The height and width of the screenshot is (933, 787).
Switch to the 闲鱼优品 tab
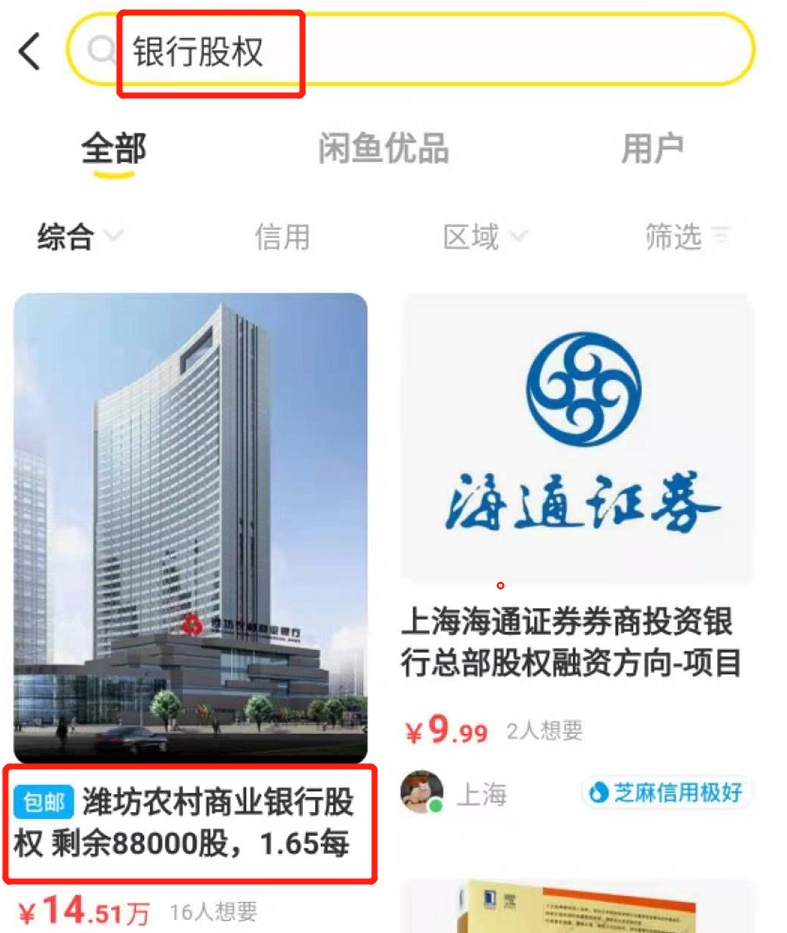click(383, 149)
